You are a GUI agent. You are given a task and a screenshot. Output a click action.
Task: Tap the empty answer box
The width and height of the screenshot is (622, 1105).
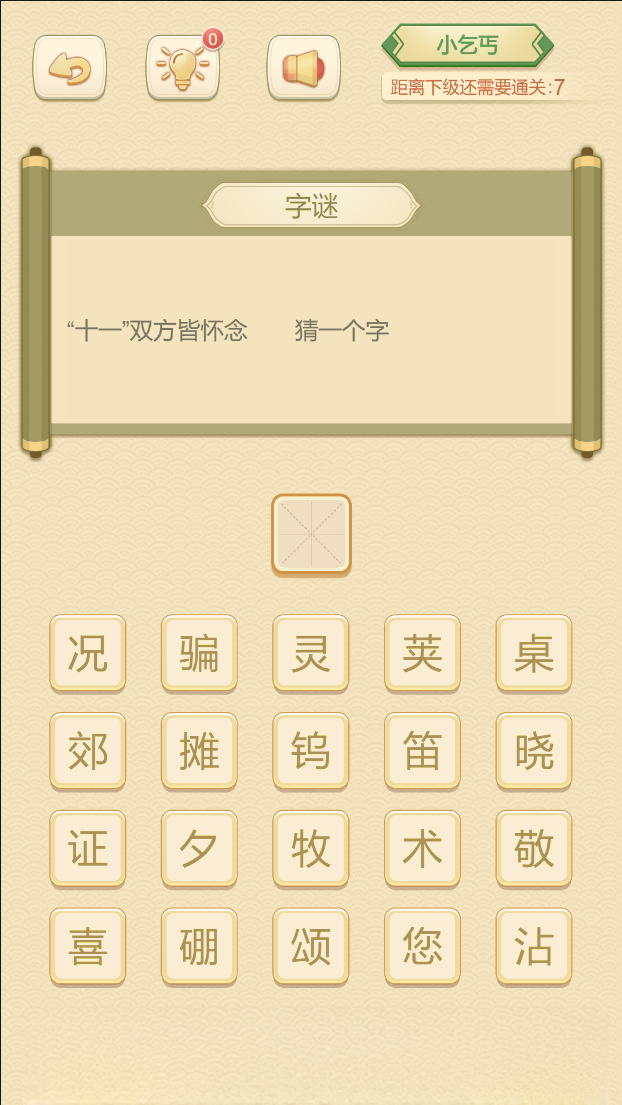pyautogui.click(x=311, y=534)
